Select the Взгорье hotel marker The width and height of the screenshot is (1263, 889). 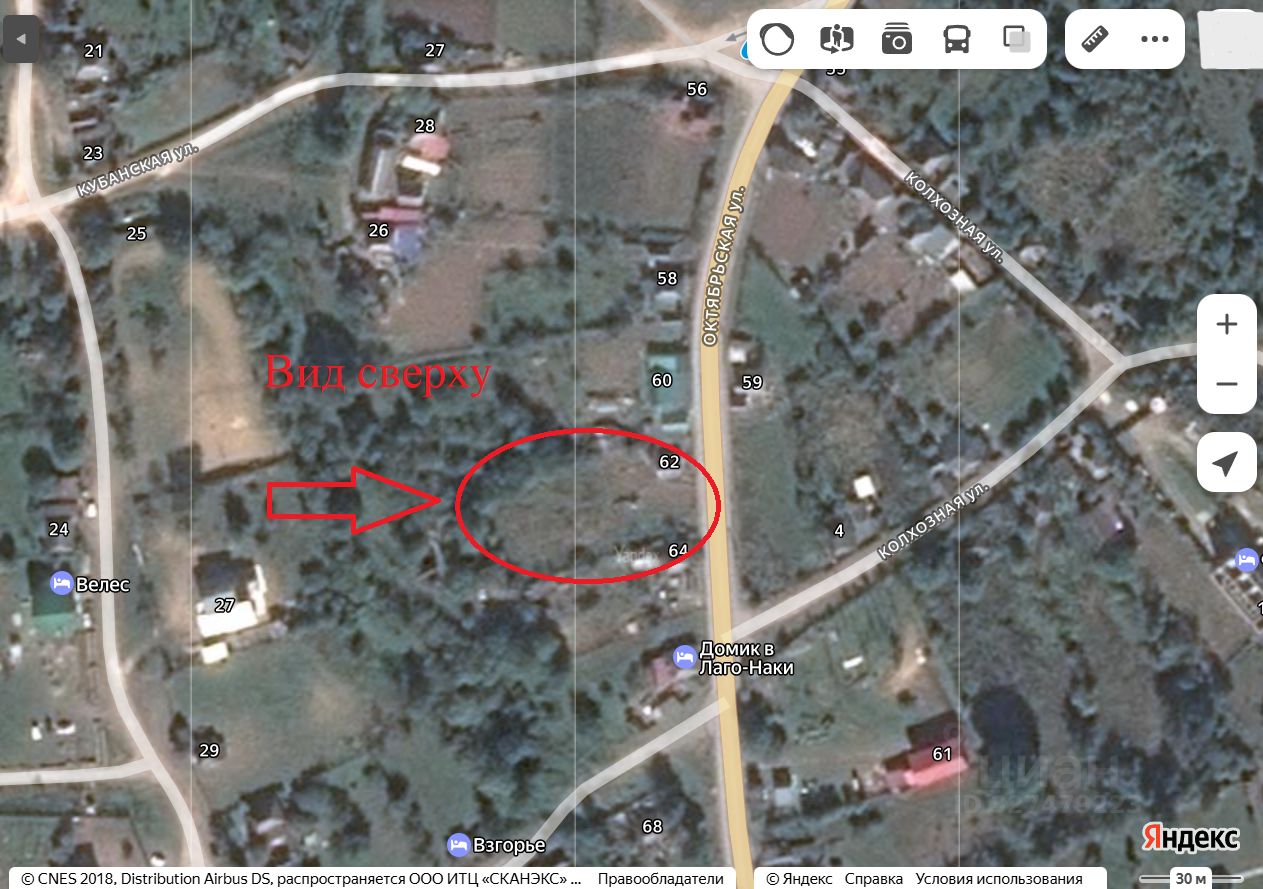[x=459, y=845]
